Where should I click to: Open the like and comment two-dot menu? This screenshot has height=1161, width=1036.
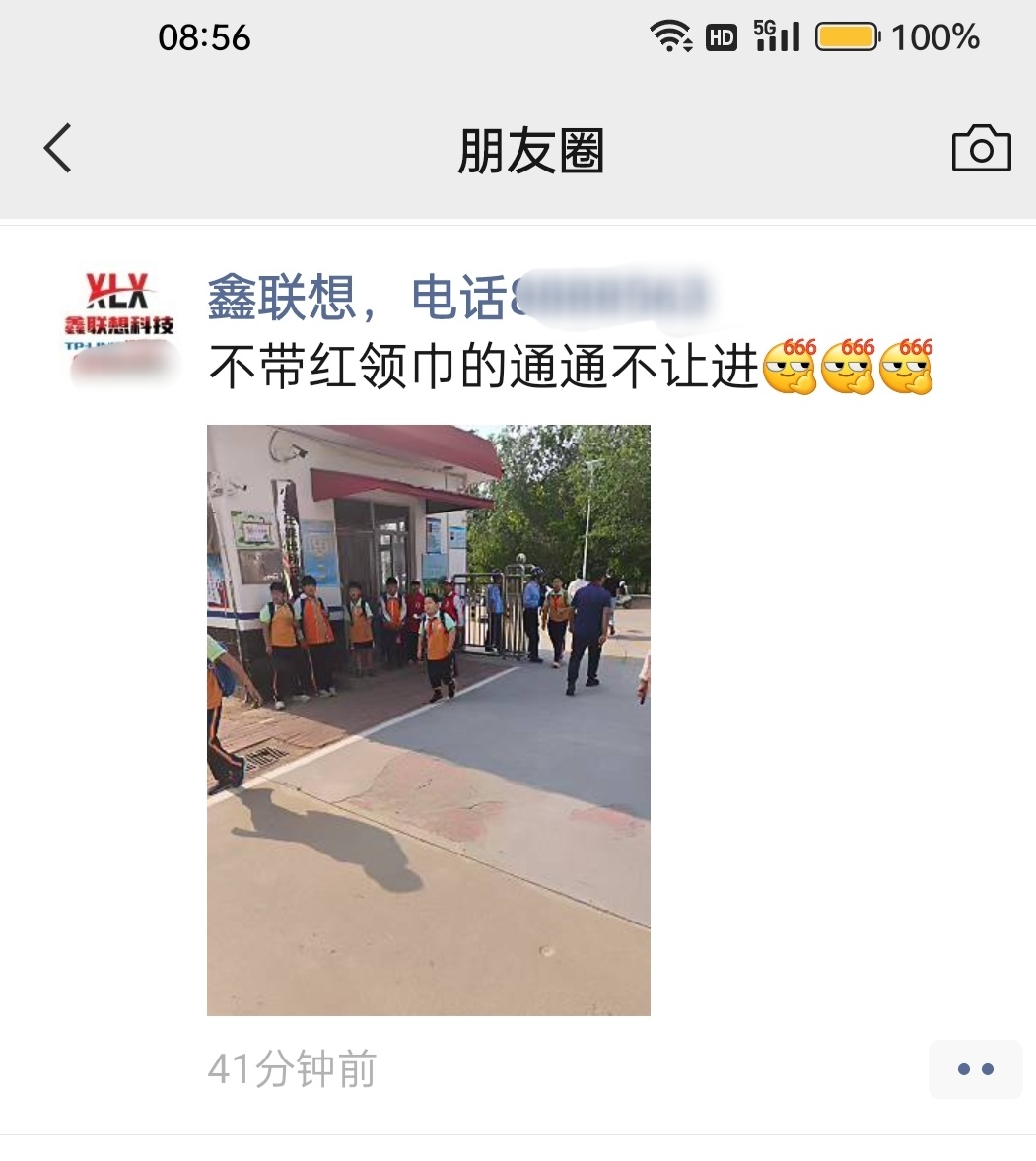click(x=974, y=1069)
